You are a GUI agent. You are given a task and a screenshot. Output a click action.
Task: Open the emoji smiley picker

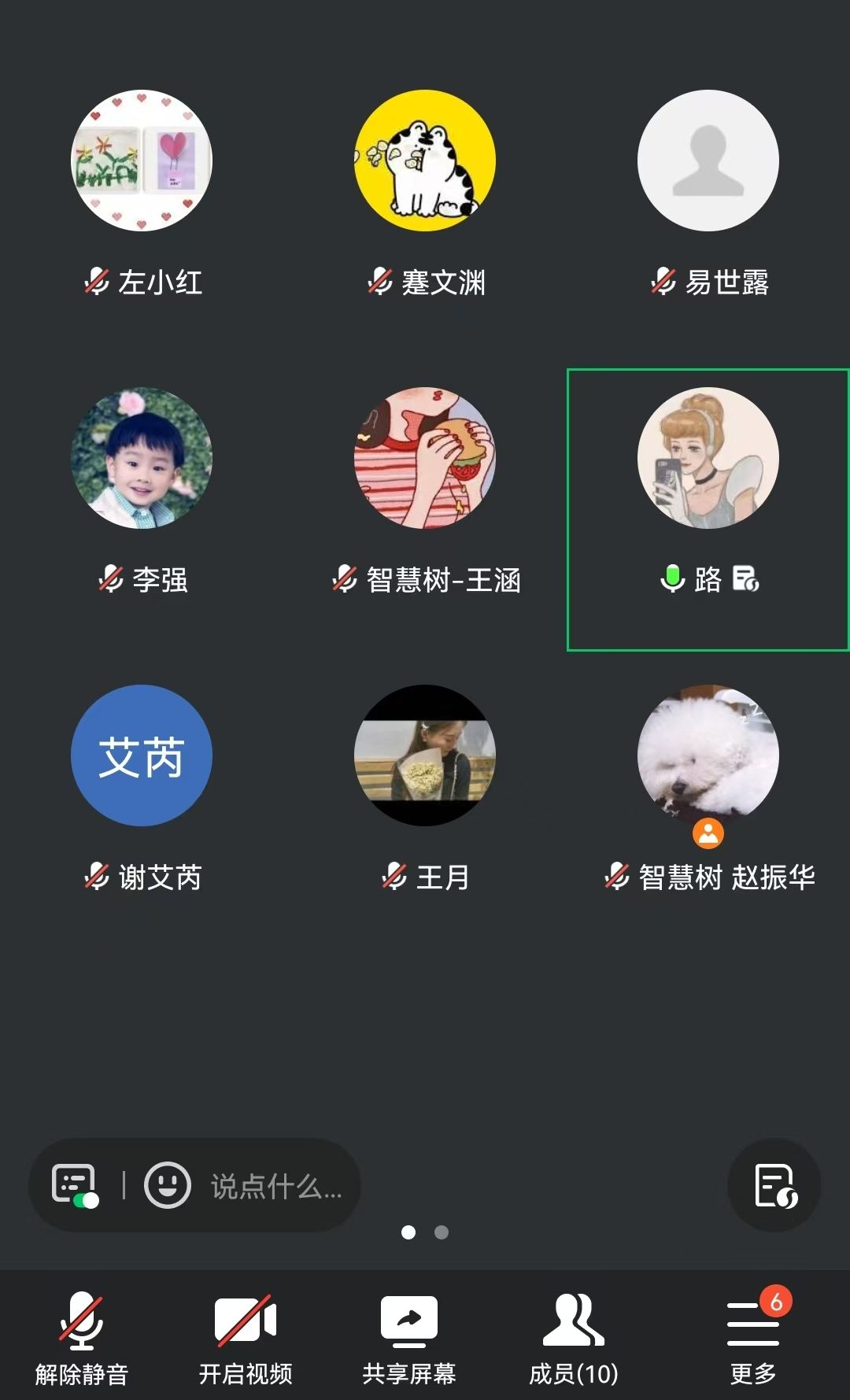pyautogui.click(x=167, y=1185)
